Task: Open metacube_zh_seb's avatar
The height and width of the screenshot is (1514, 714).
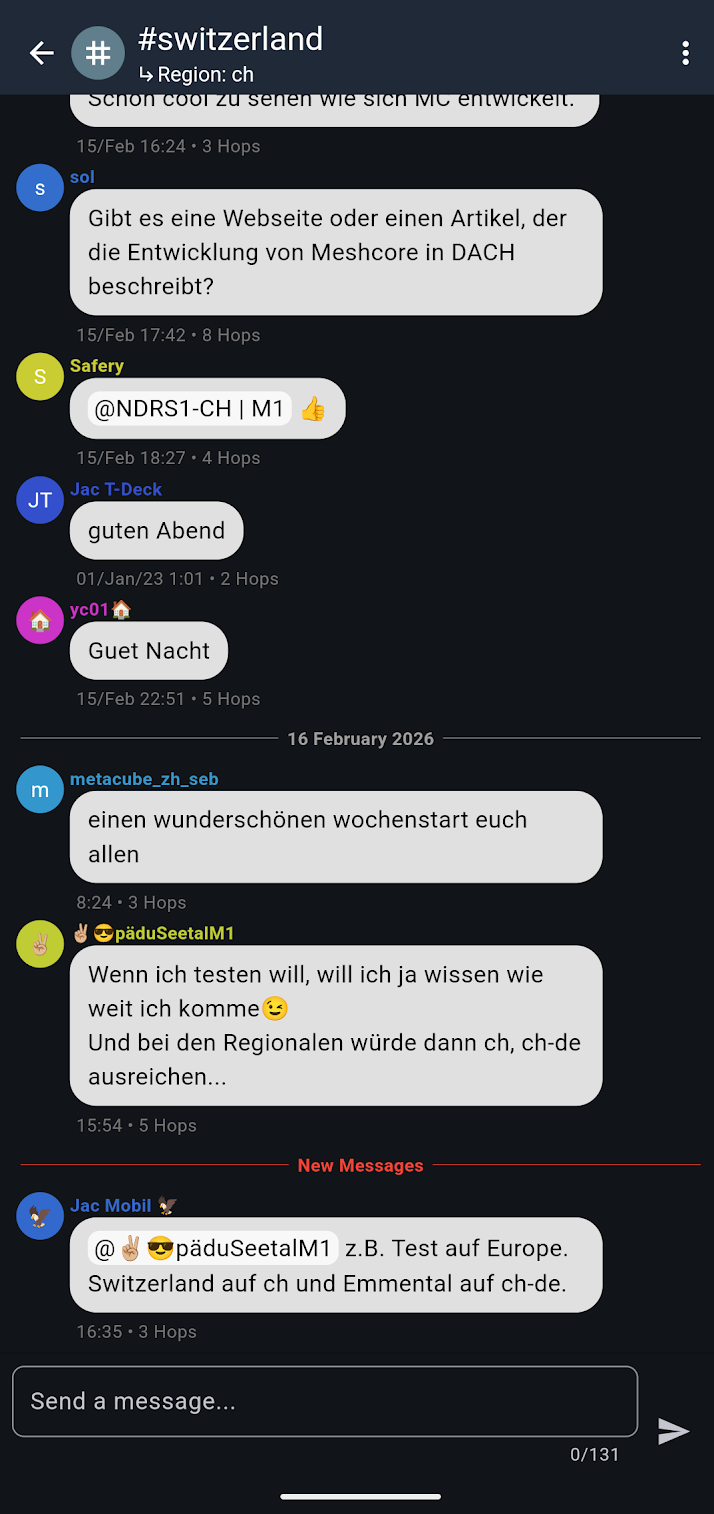Action: (x=40, y=790)
